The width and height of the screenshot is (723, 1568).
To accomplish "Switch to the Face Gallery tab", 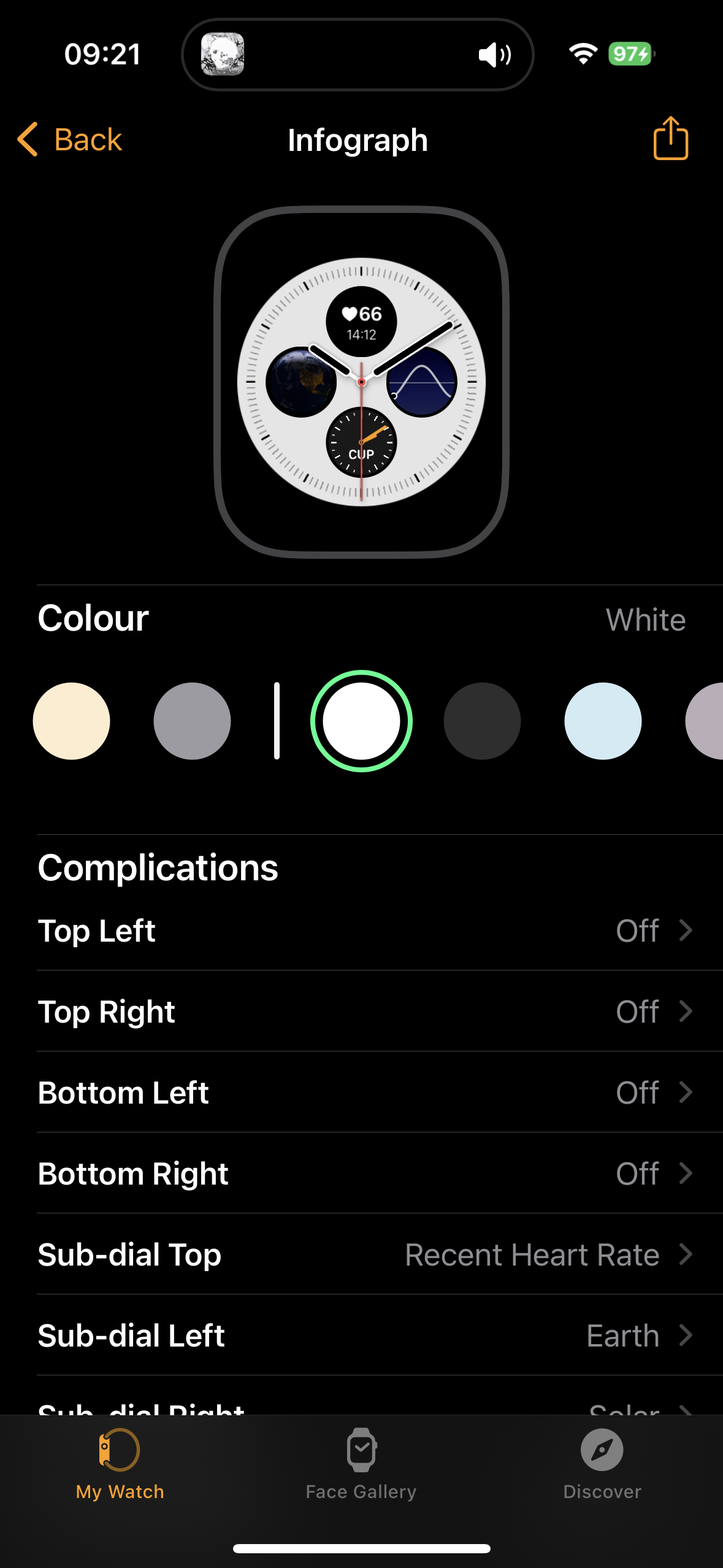I will pyautogui.click(x=361, y=1464).
